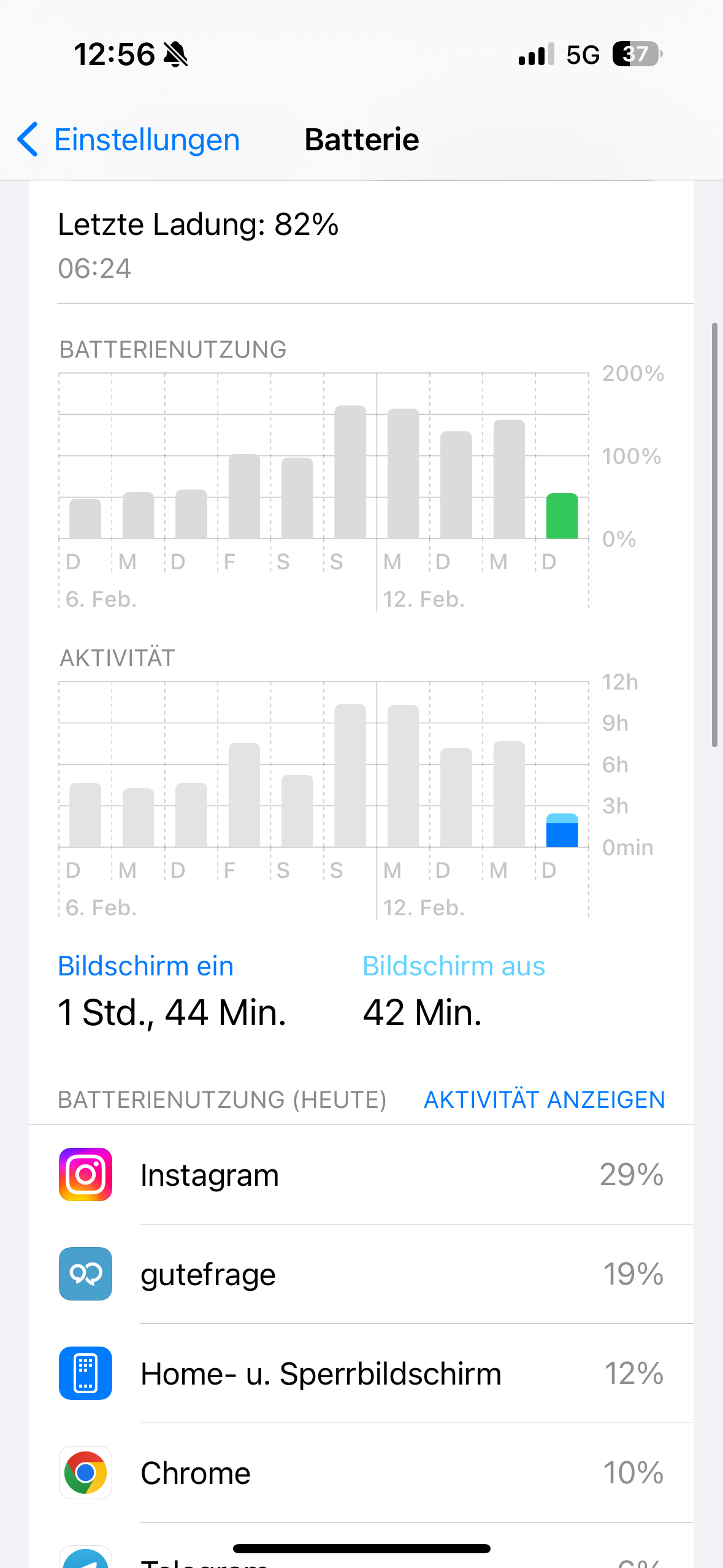Tap the Instagram 29% usage row
The height and width of the screenshot is (1568, 723).
362,1174
